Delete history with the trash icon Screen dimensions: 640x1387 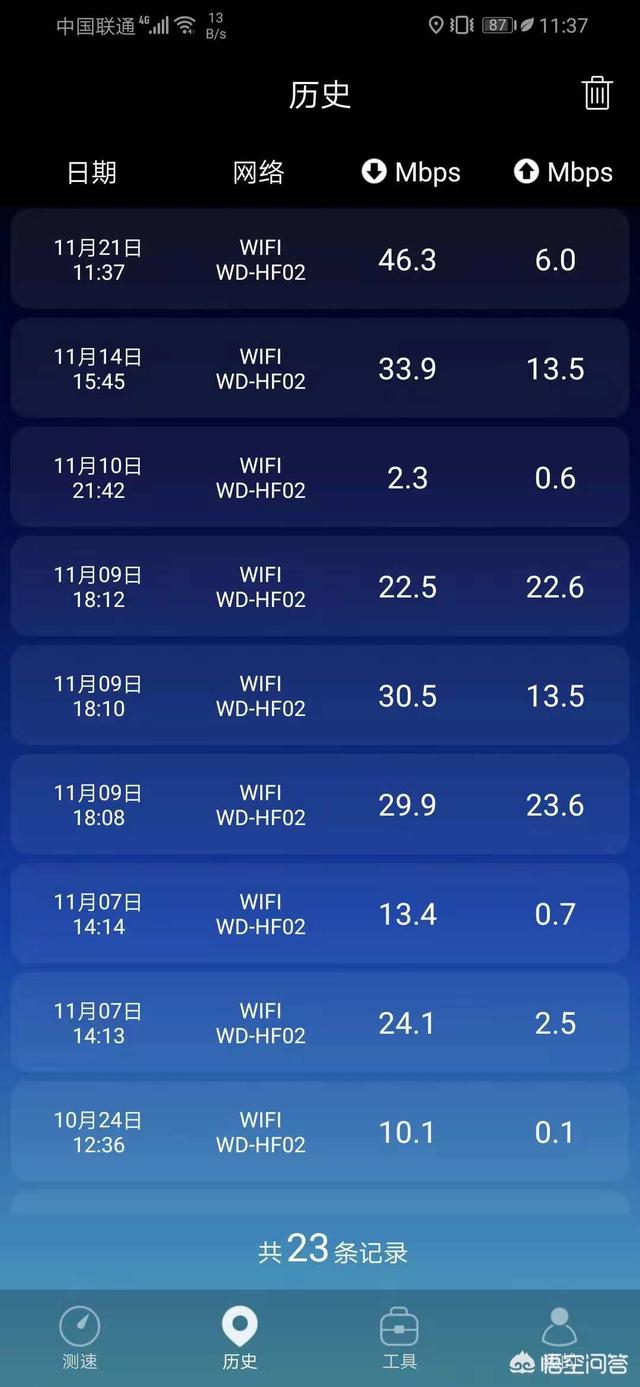pos(597,93)
